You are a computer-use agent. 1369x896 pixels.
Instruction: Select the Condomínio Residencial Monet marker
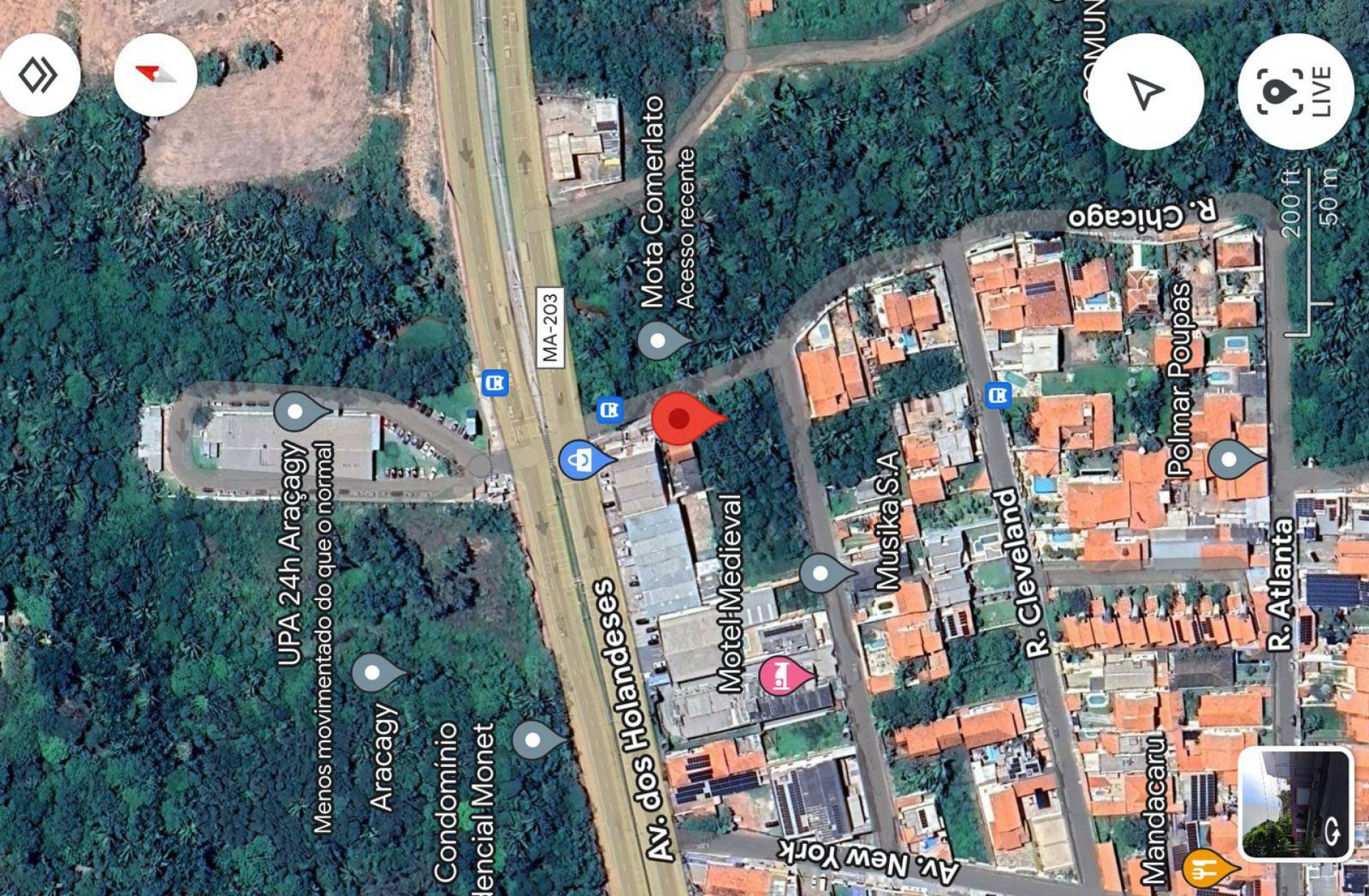point(533,740)
